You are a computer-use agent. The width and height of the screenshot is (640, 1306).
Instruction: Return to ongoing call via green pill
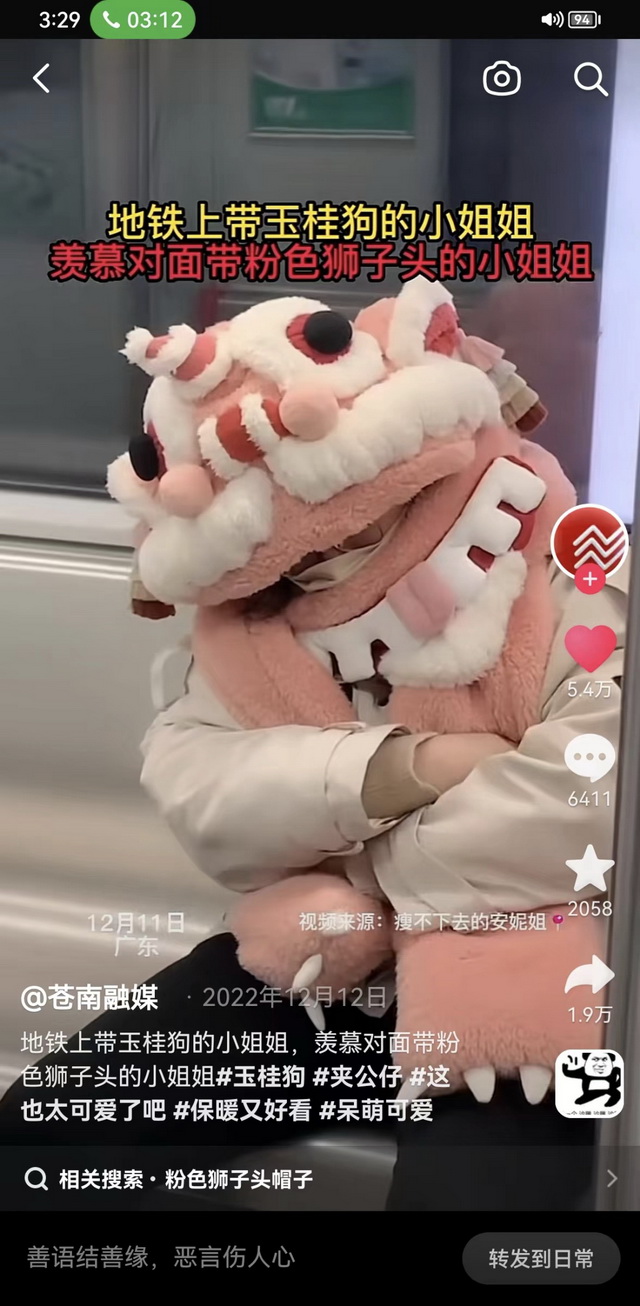[142, 20]
